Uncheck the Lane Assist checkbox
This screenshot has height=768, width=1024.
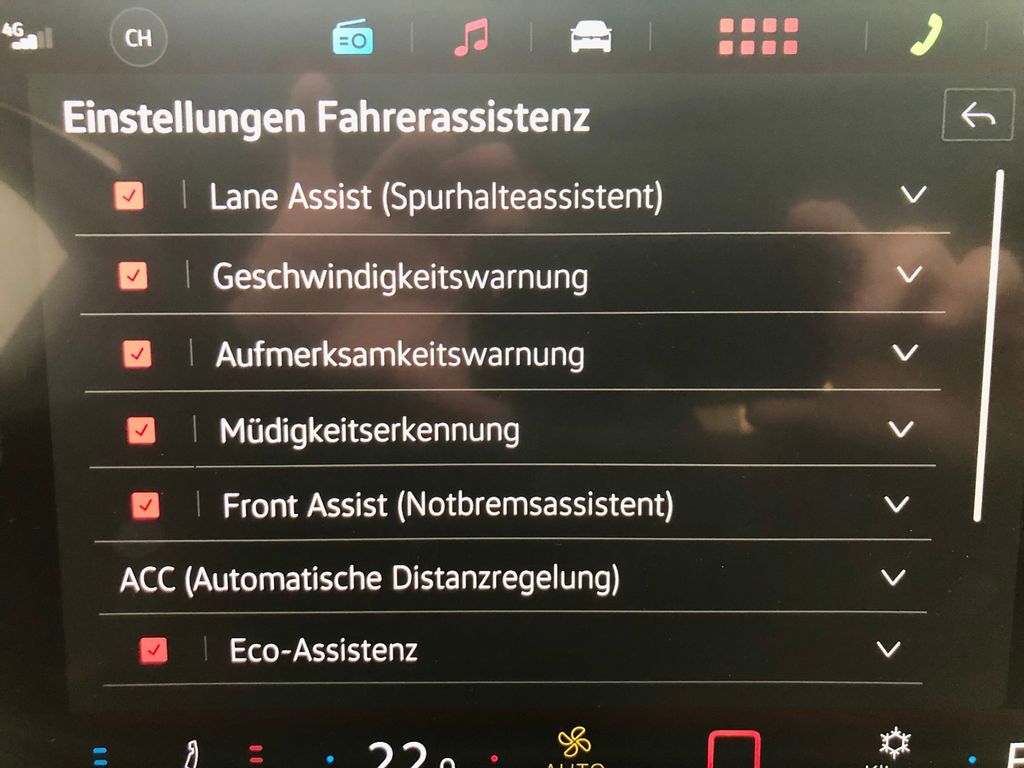click(x=128, y=196)
